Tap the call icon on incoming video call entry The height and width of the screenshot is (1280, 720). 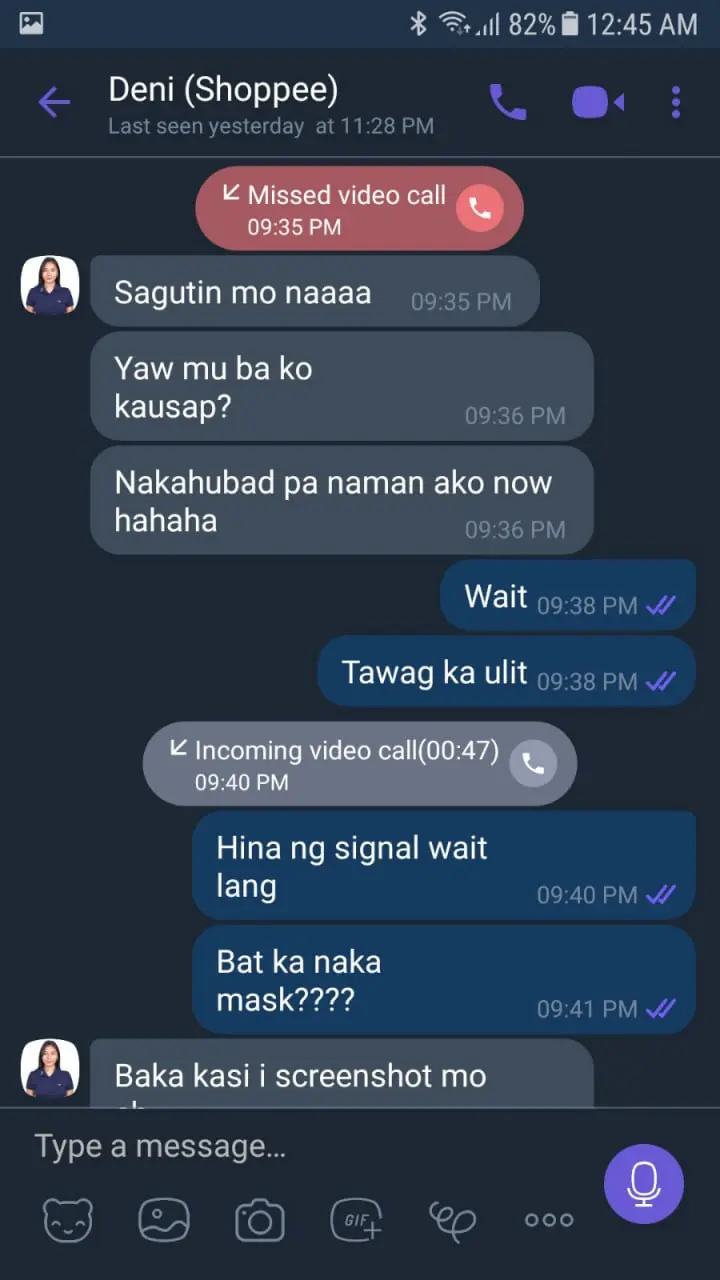[533, 764]
